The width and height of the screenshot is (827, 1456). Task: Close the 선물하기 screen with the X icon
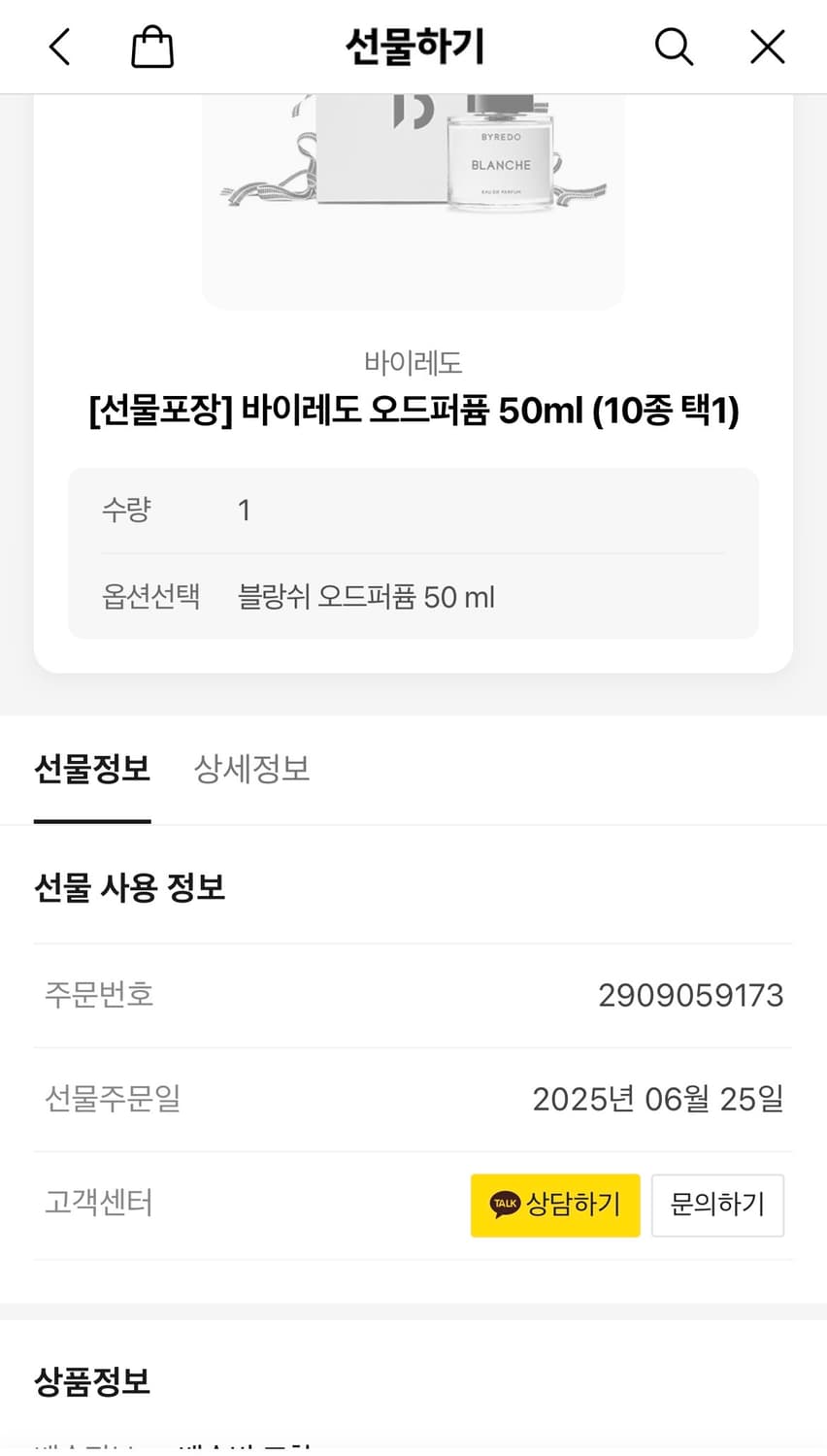click(x=766, y=46)
